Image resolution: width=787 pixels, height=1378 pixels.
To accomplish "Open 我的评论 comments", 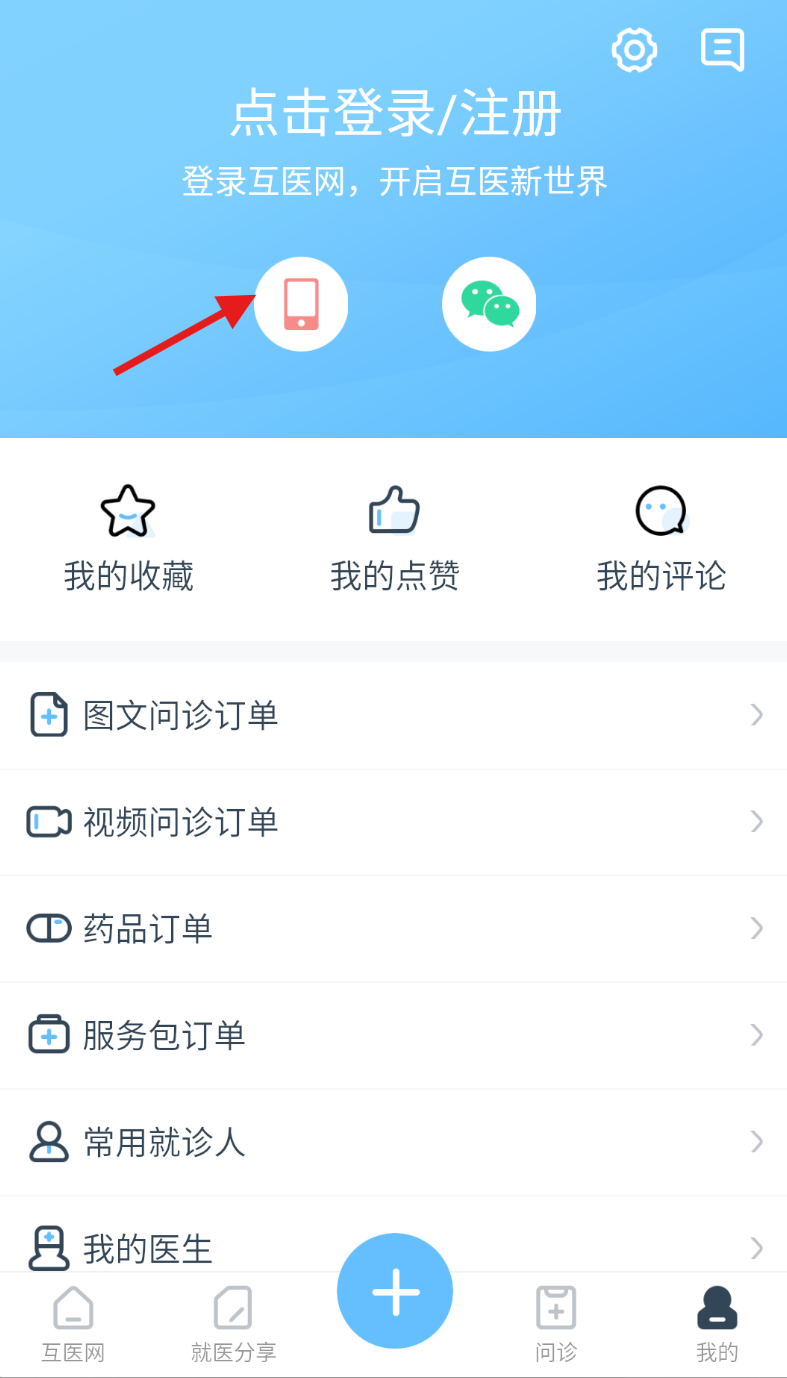I will 661,540.
